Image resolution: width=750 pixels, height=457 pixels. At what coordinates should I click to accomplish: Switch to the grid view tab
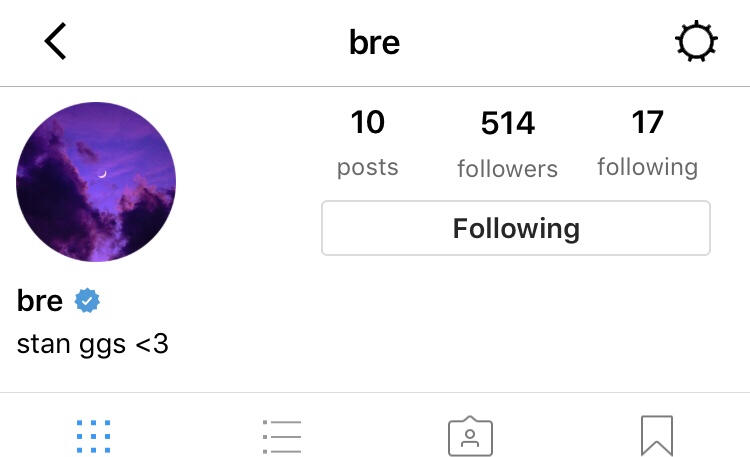click(x=94, y=436)
